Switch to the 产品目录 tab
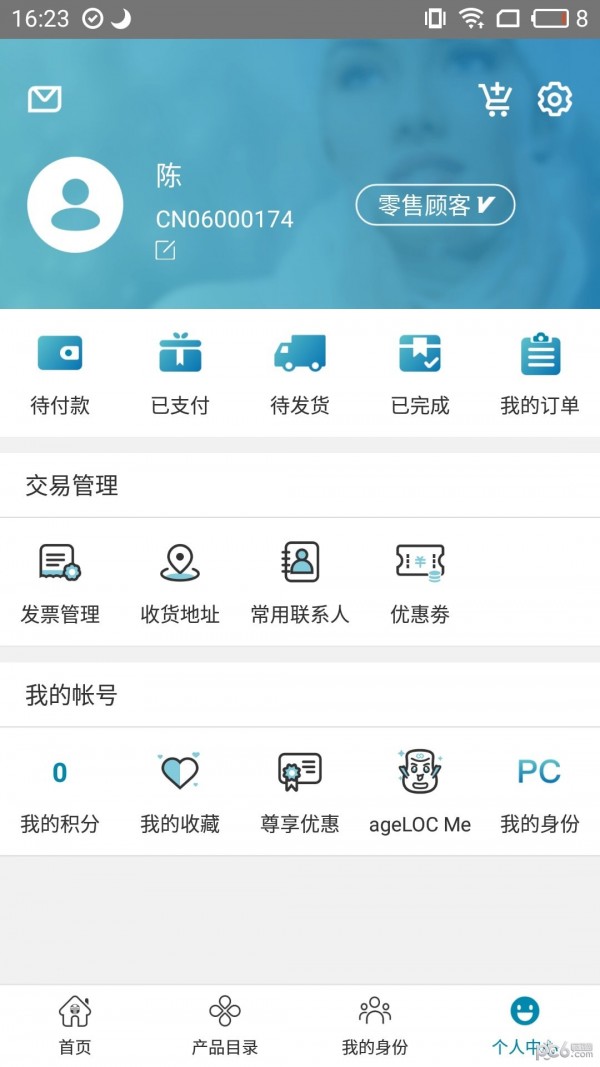The height and width of the screenshot is (1067, 600). [225, 1025]
